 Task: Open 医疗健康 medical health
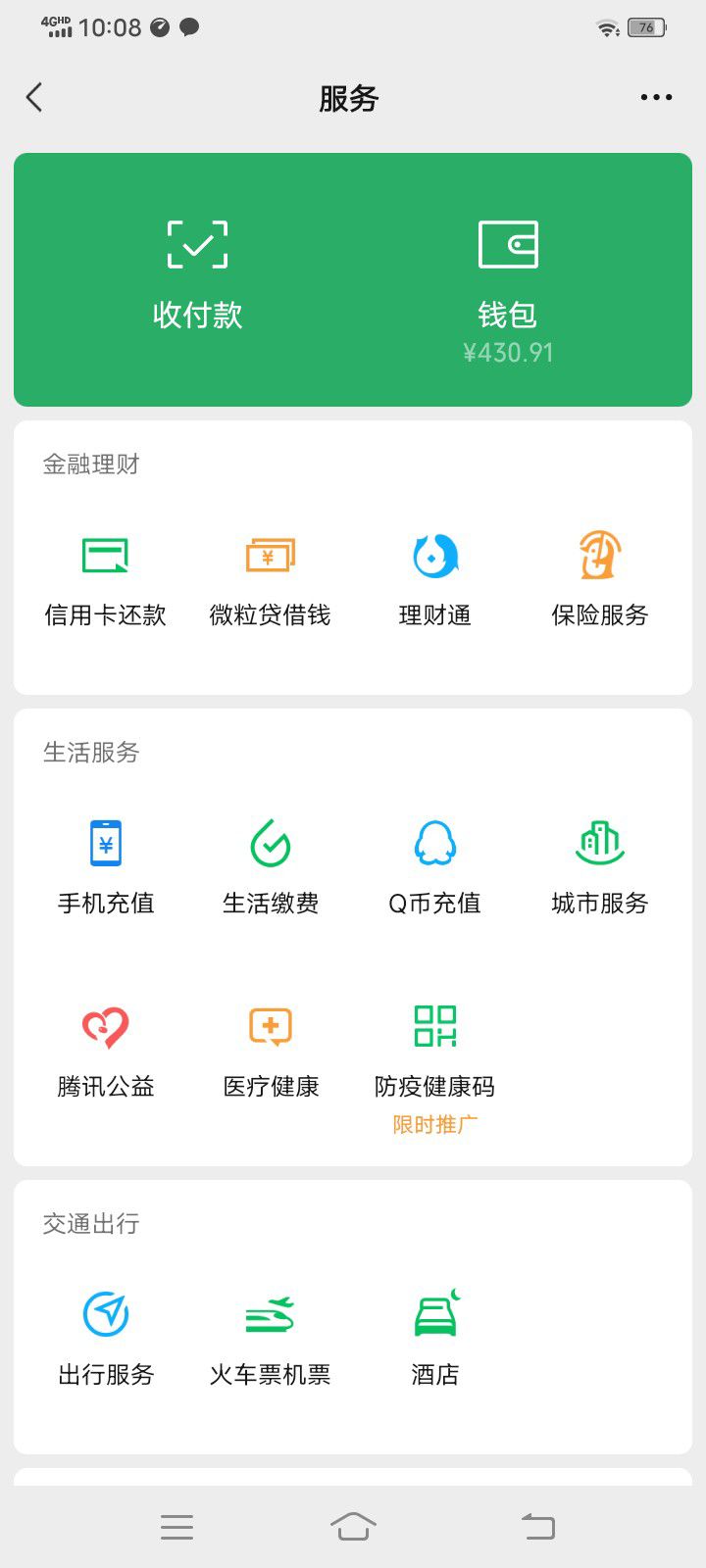(270, 1050)
